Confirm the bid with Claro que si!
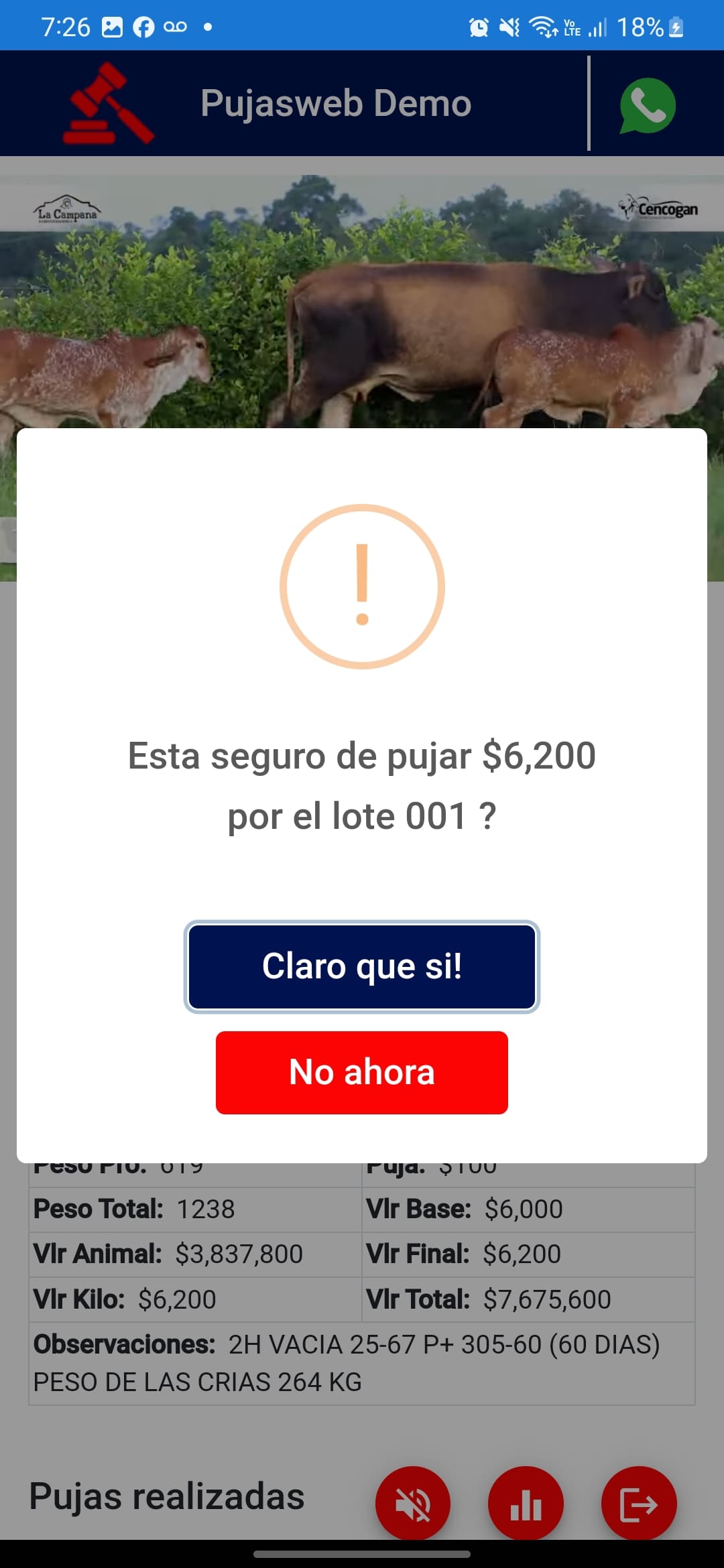The height and width of the screenshot is (1568, 724). pyautogui.click(x=362, y=966)
